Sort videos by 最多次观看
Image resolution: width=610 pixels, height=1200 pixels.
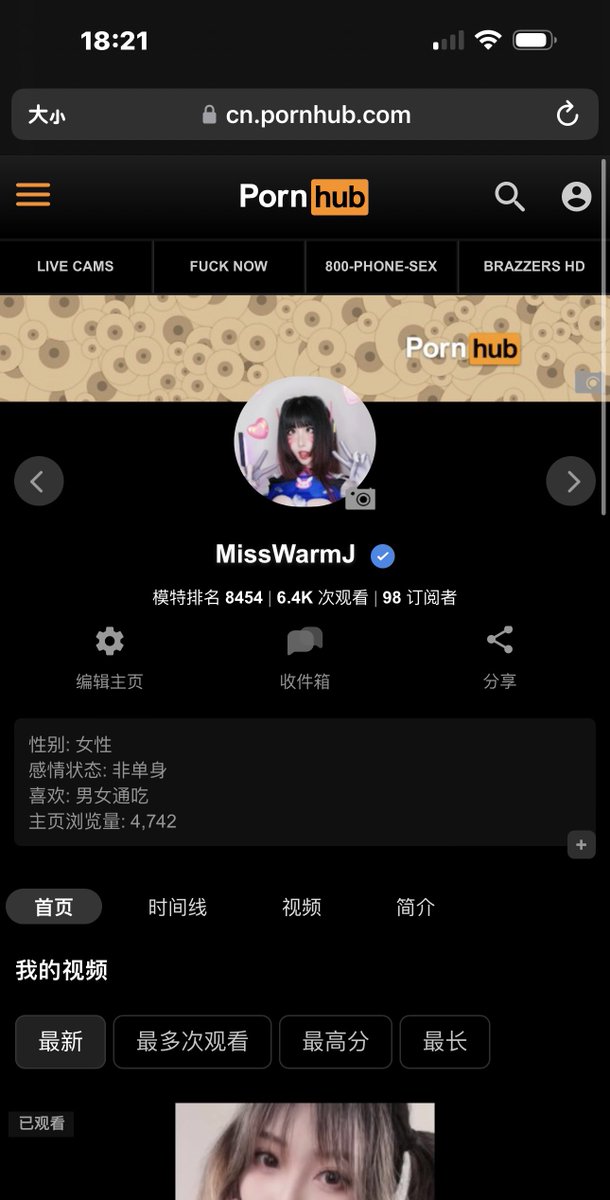pos(192,1042)
